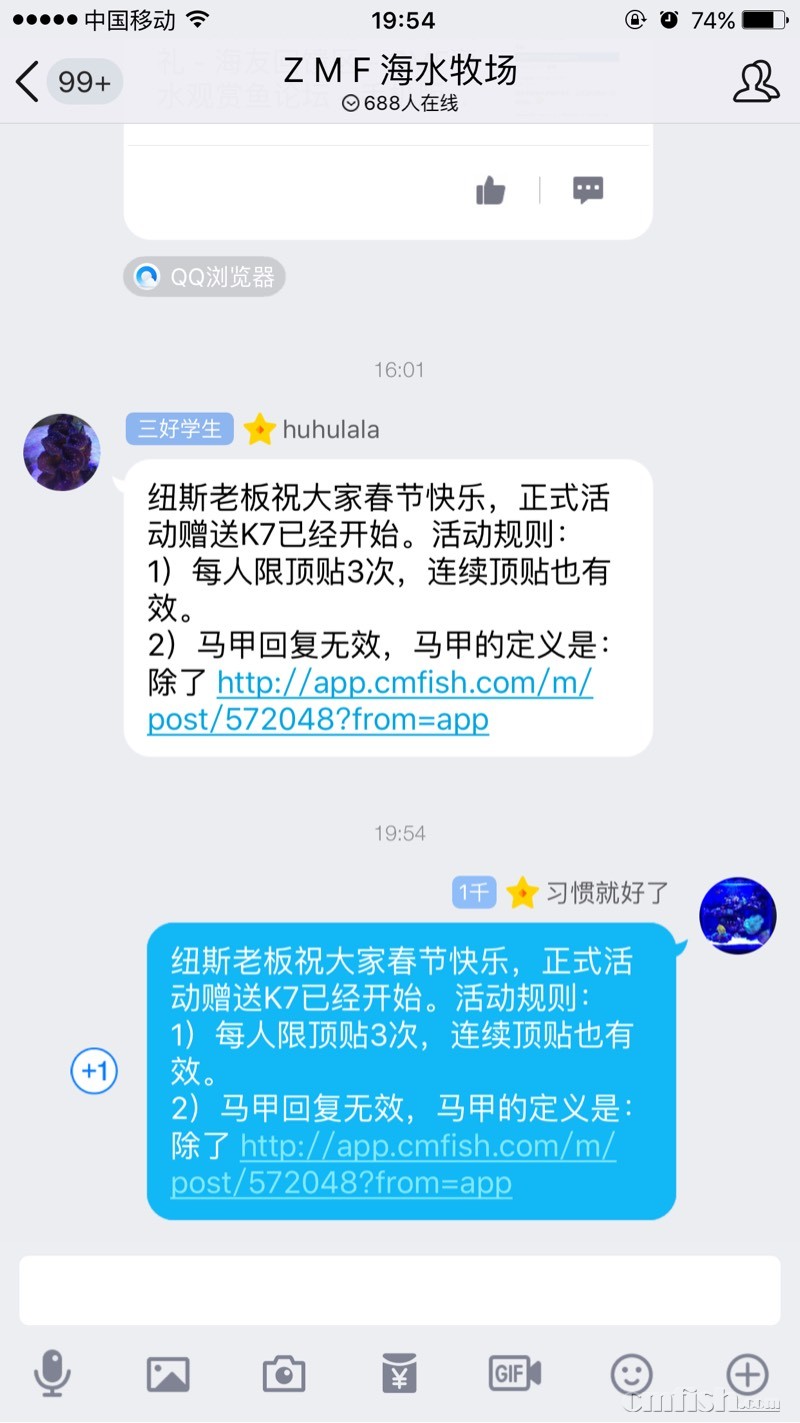Viewport: 800px width, 1423px height.
Task: View 习惯就好了's avatar profile
Action: tap(738, 916)
